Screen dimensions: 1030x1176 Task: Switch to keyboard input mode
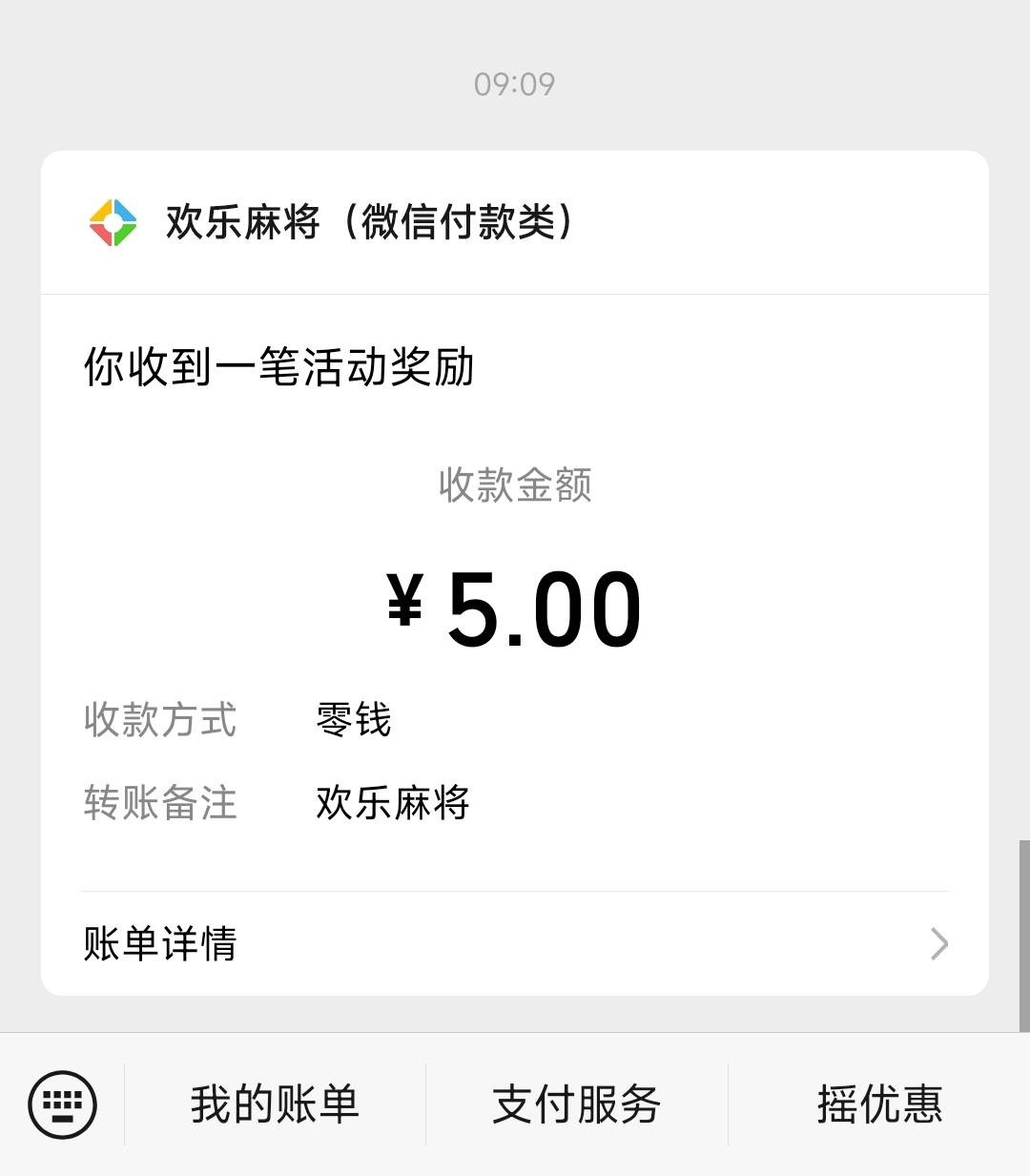point(62,1104)
